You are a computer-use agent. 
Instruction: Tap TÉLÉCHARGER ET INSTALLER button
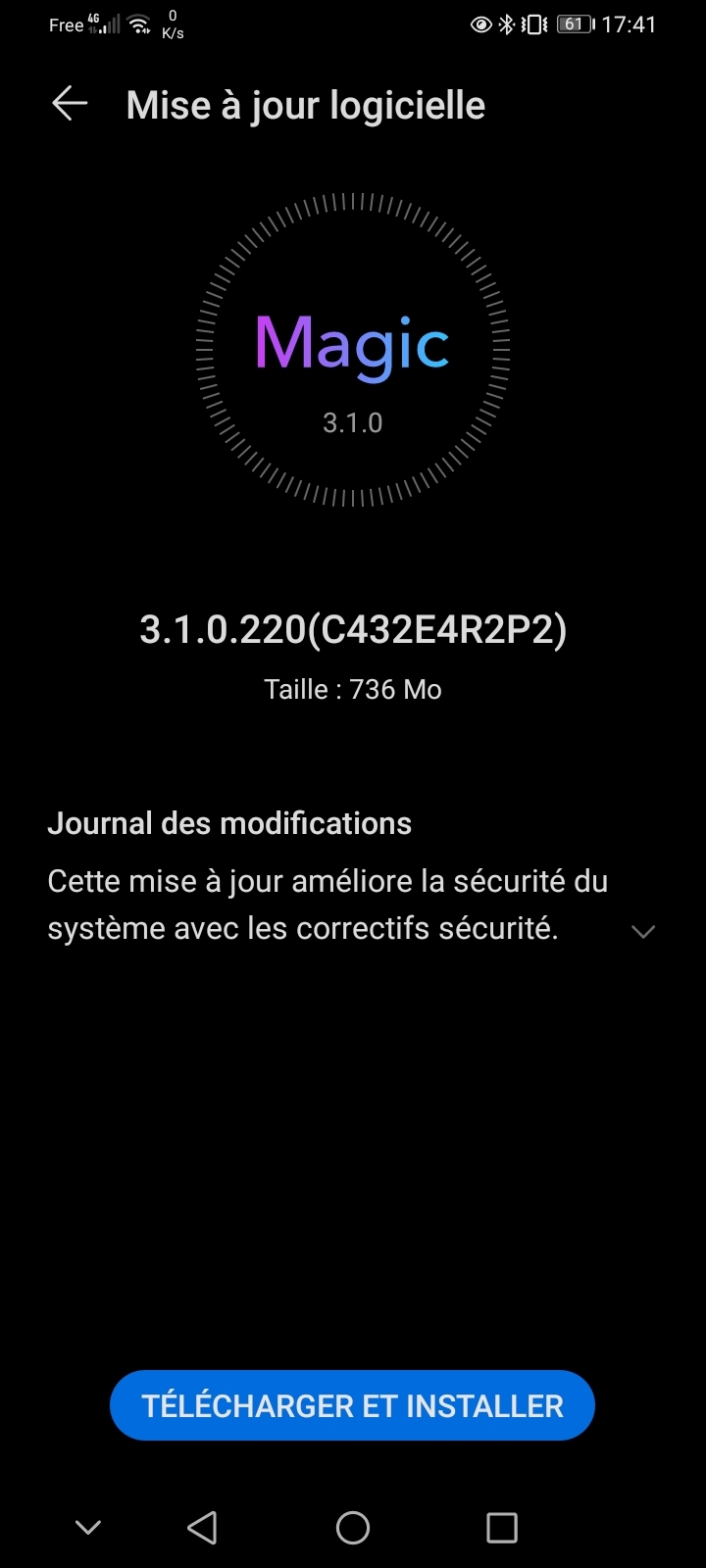tap(352, 1405)
